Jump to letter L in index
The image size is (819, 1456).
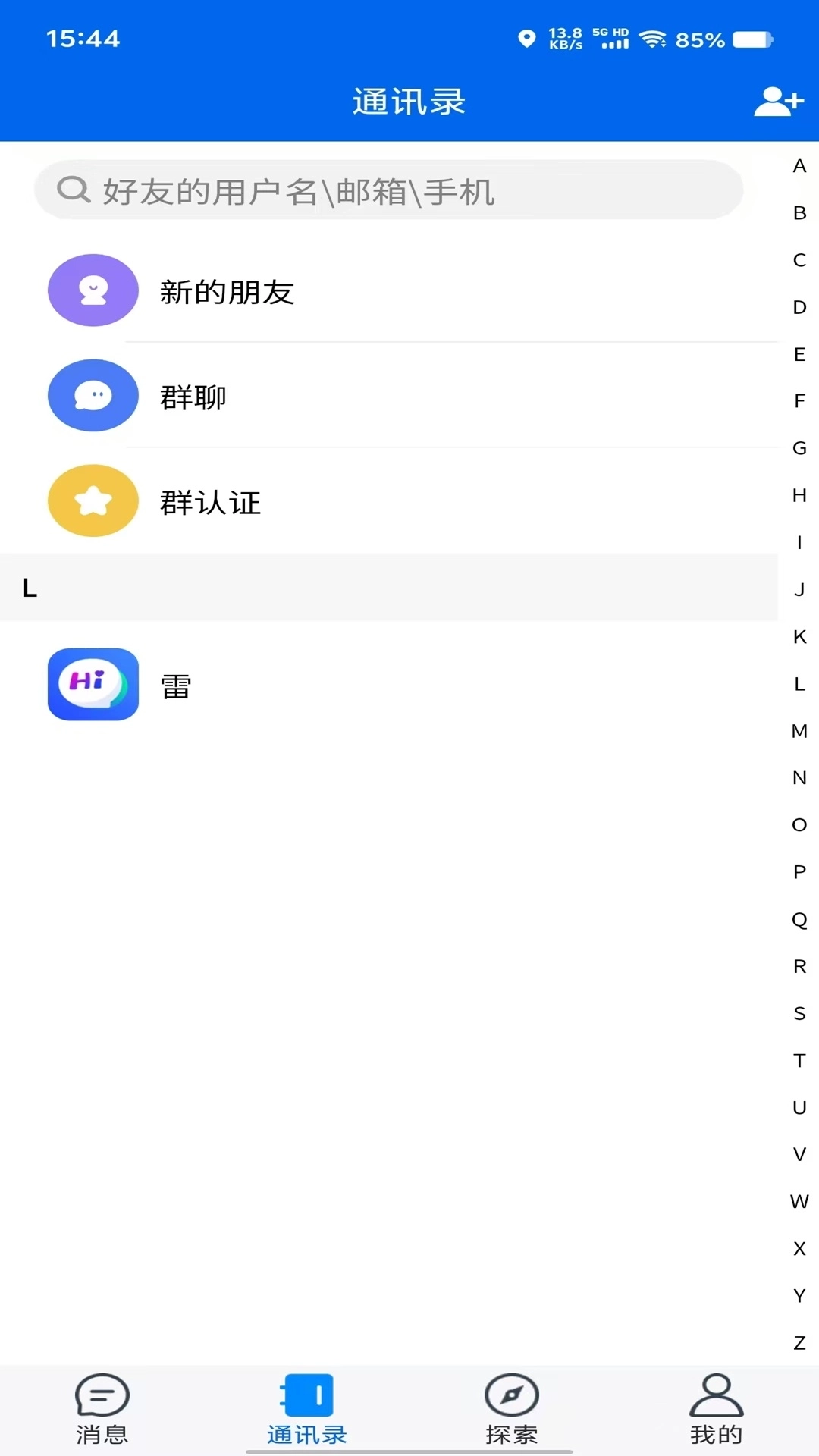(x=798, y=684)
